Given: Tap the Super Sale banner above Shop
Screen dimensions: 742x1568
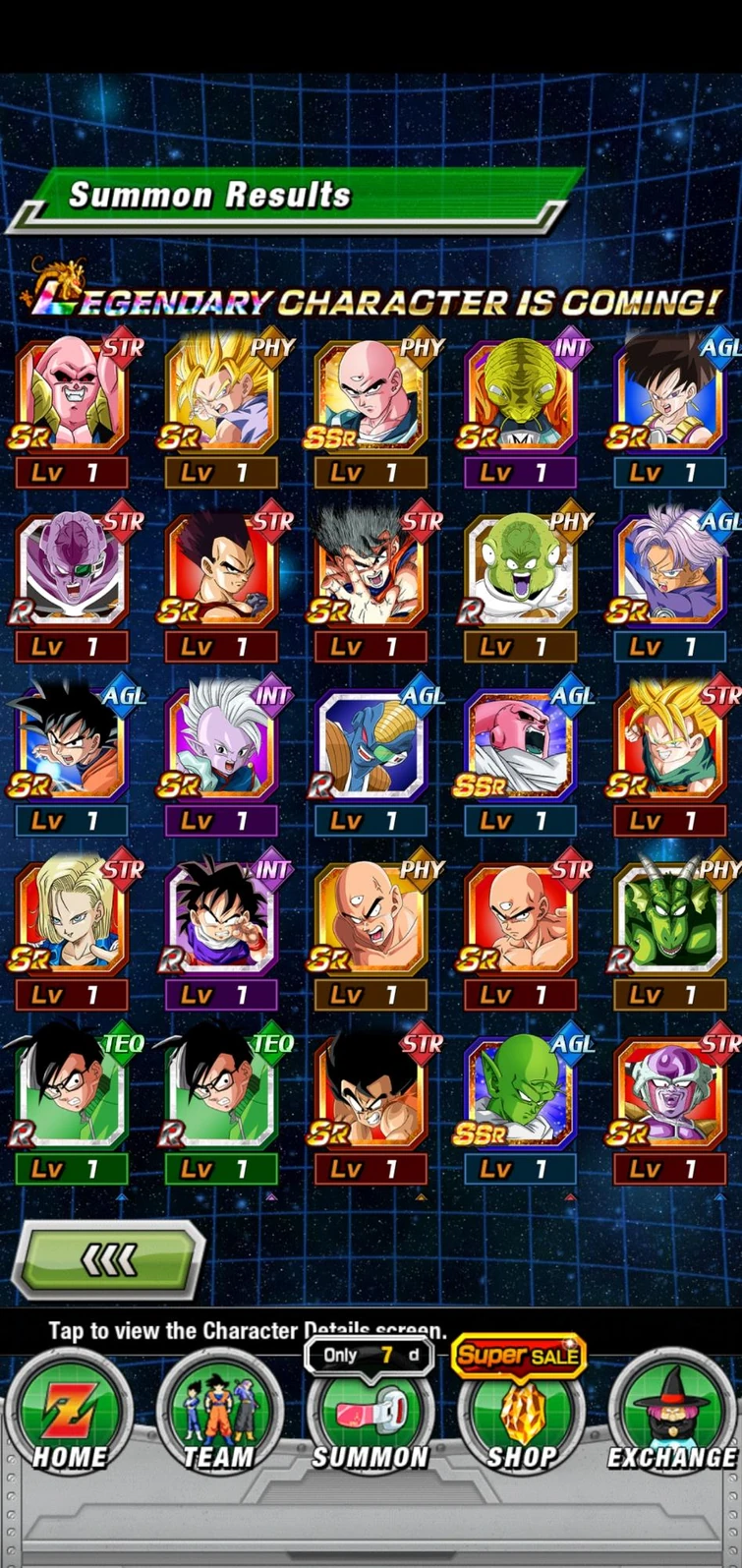Looking at the screenshot, I should (x=519, y=1355).
